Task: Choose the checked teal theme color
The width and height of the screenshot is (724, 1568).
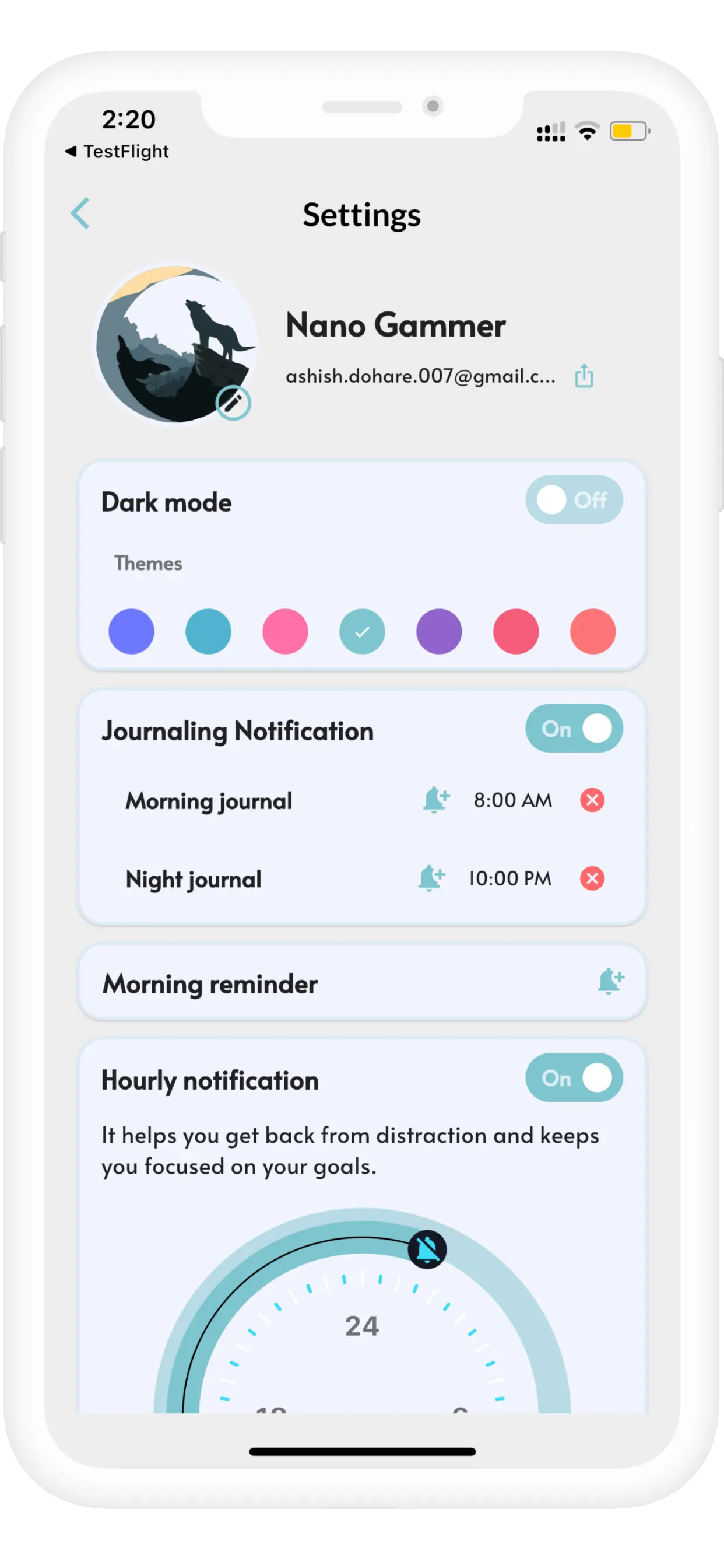Action: (x=362, y=631)
